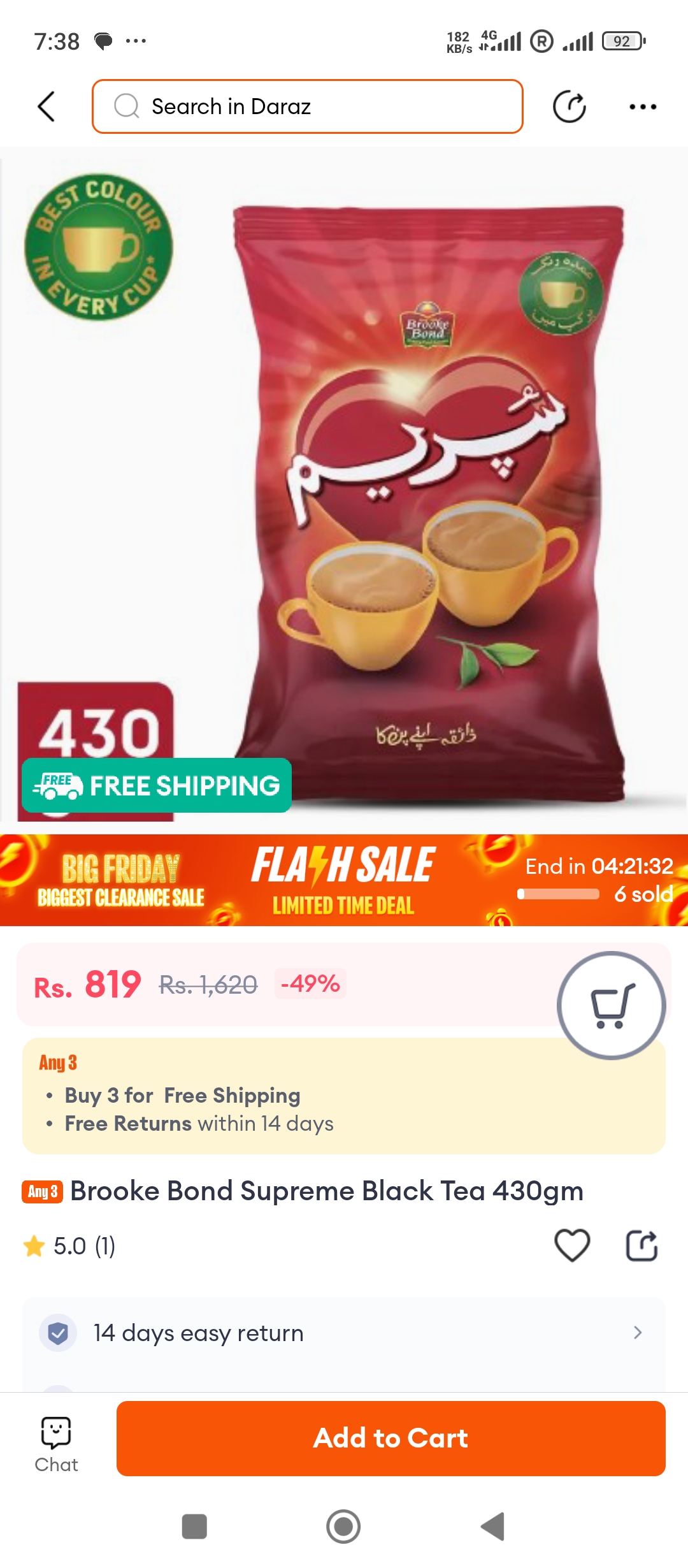Image resolution: width=688 pixels, height=1568 pixels.
Task: Open the system recent apps button
Action: (x=194, y=1527)
